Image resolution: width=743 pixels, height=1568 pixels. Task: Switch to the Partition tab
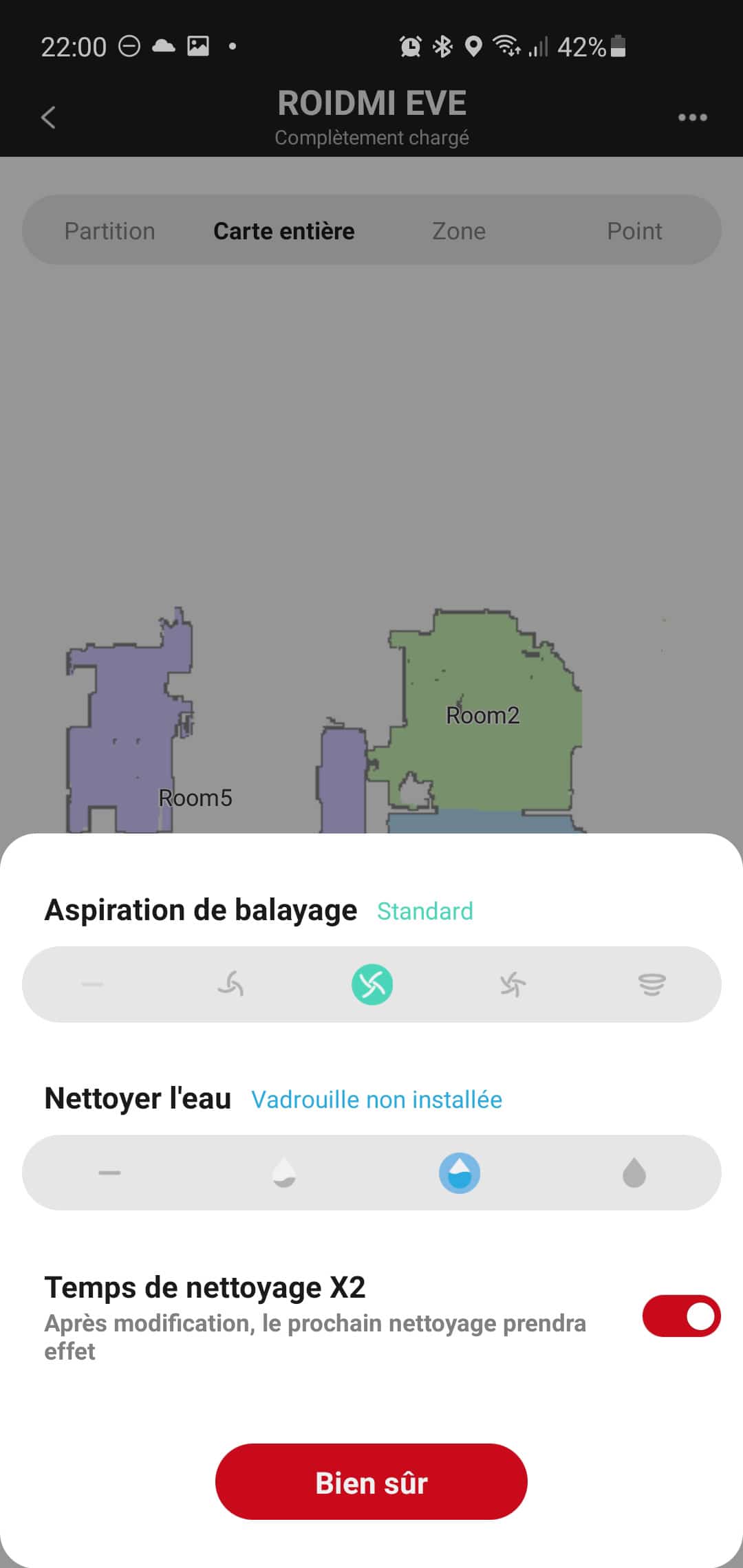point(109,231)
